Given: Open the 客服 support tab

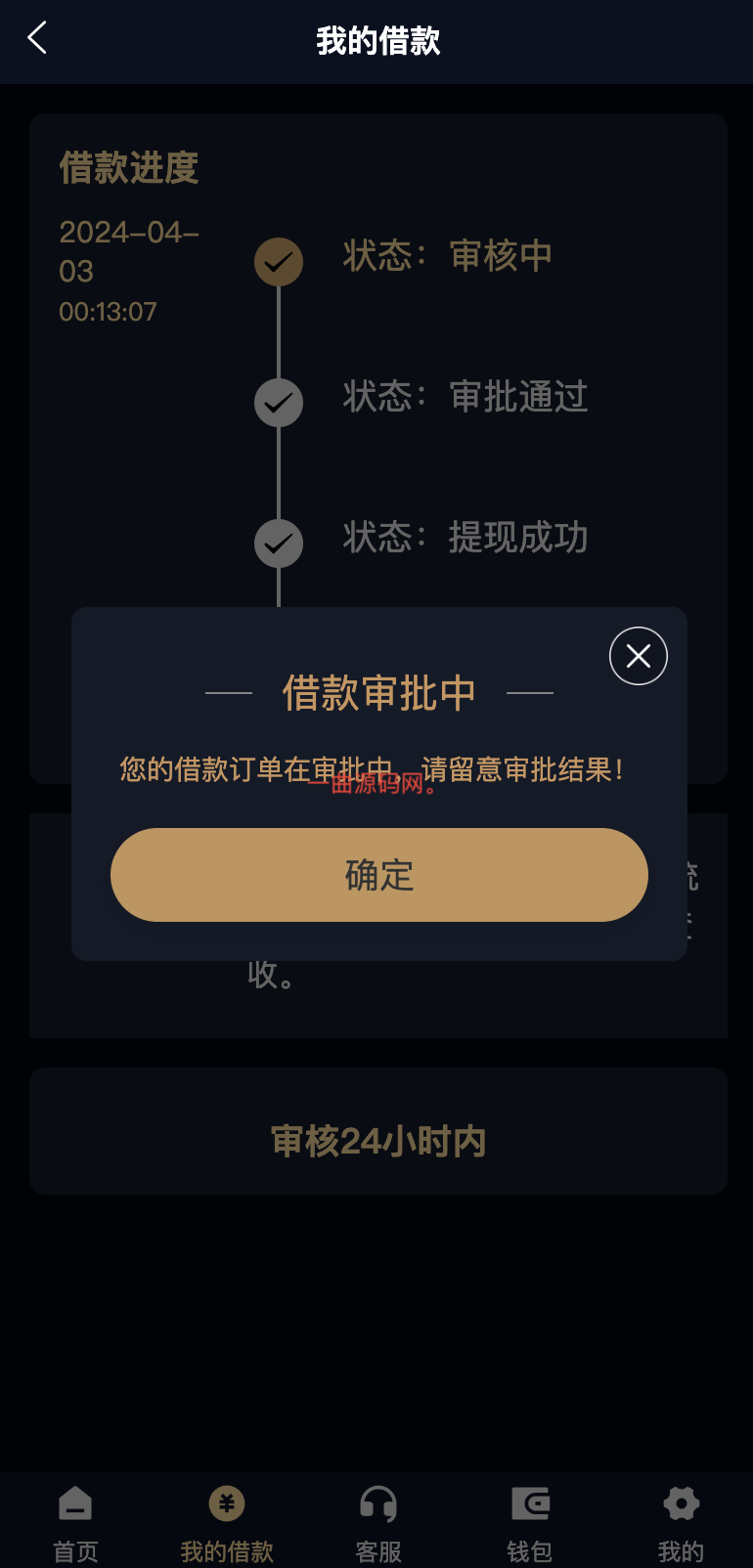Looking at the screenshot, I should coord(378,1525).
